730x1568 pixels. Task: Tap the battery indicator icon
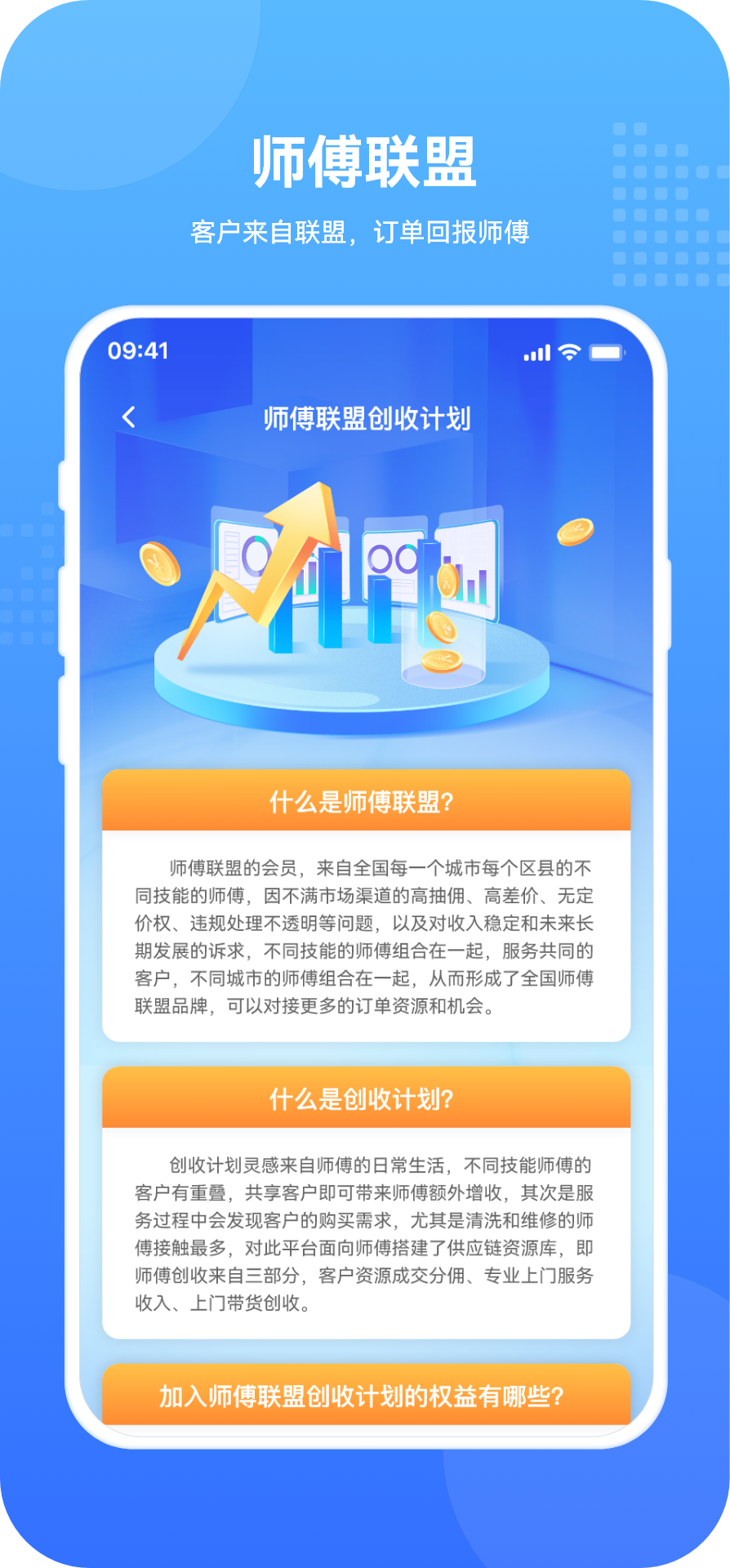[608, 352]
